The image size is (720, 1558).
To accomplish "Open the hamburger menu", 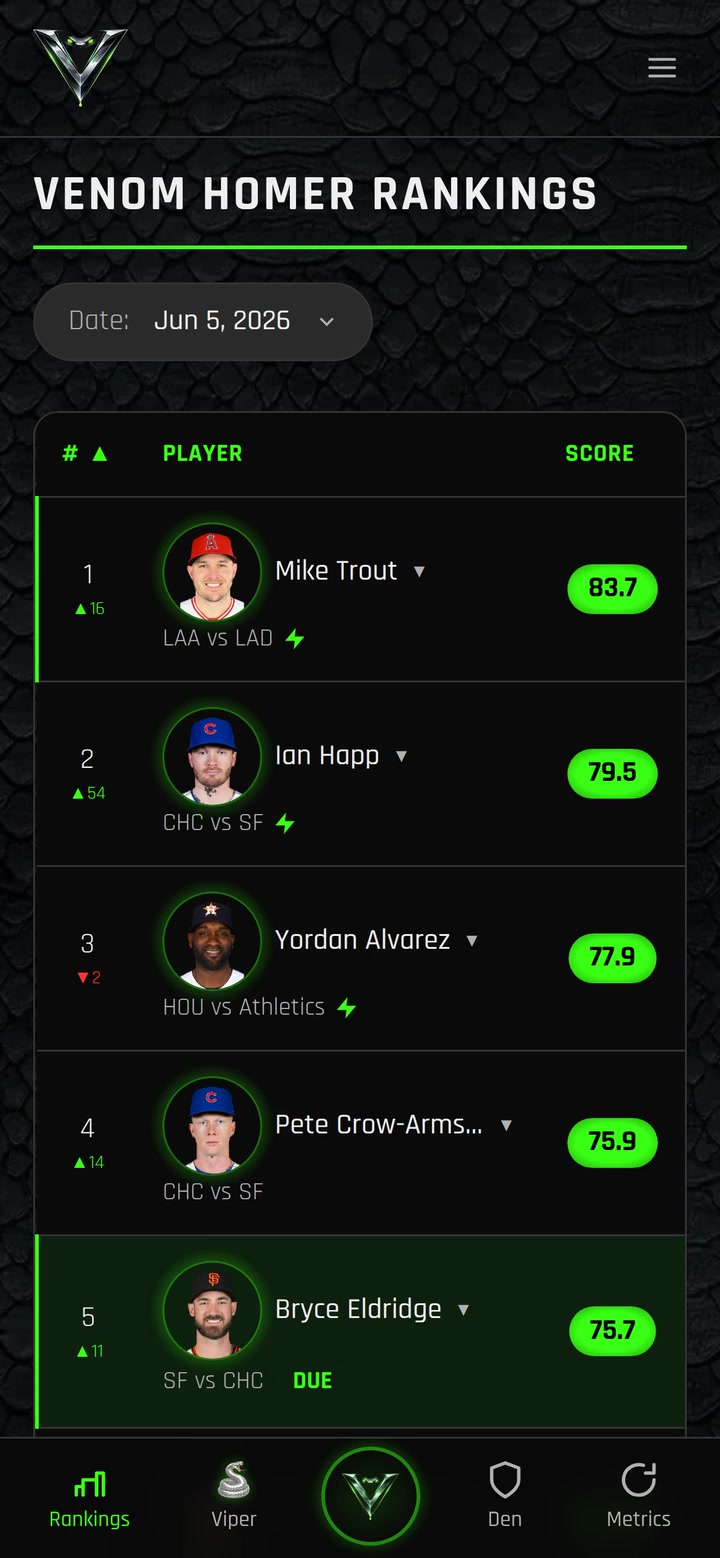I will pos(662,68).
